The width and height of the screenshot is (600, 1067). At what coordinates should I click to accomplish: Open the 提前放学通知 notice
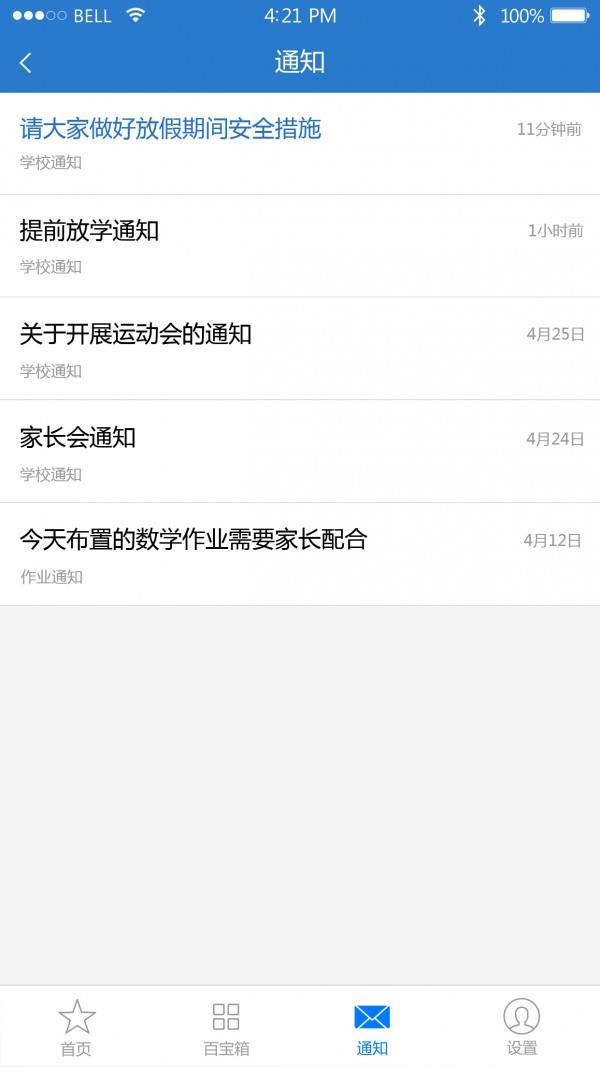(x=300, y=246)
